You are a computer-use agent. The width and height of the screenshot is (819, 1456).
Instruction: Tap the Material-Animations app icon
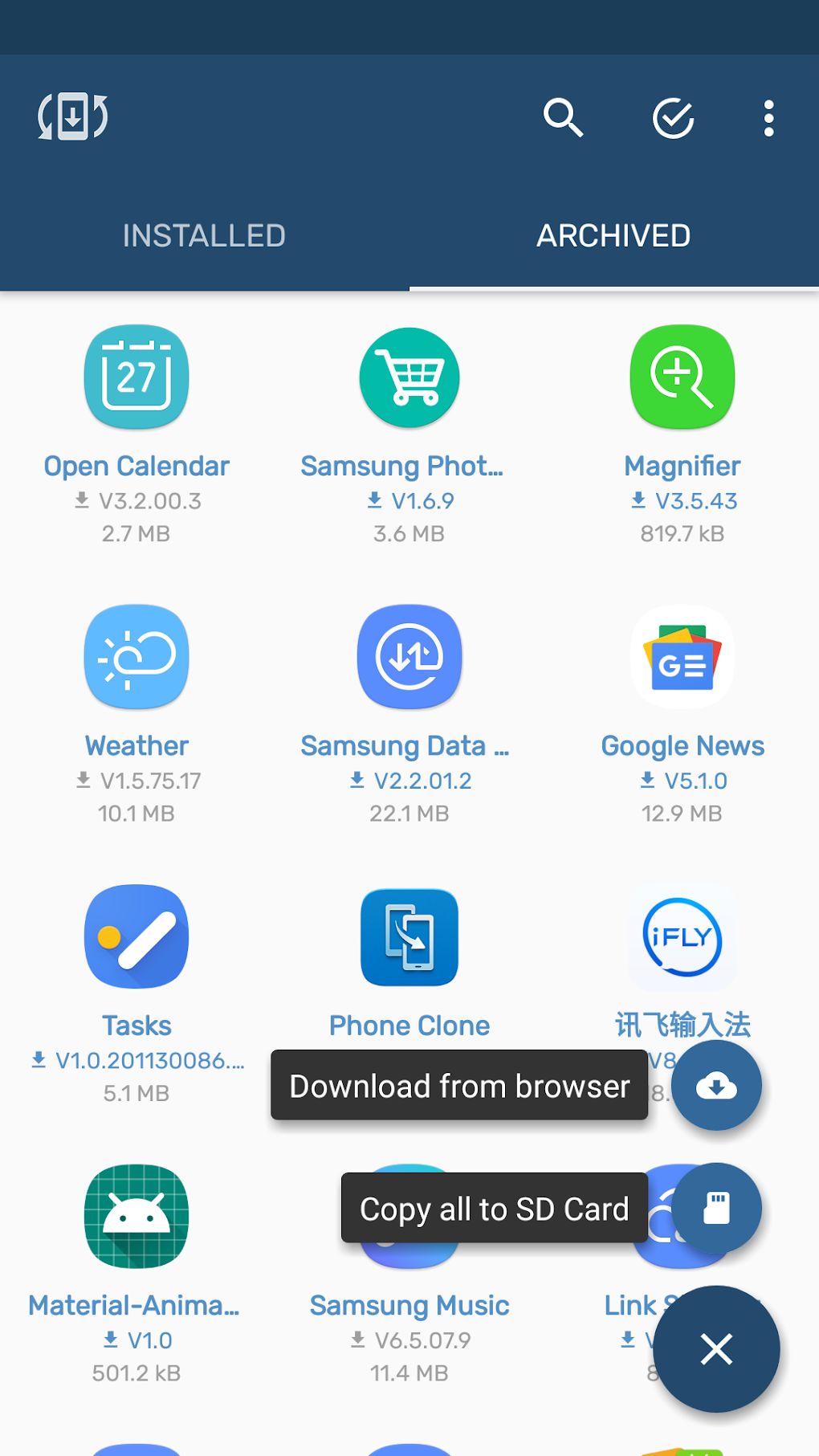136,1217
